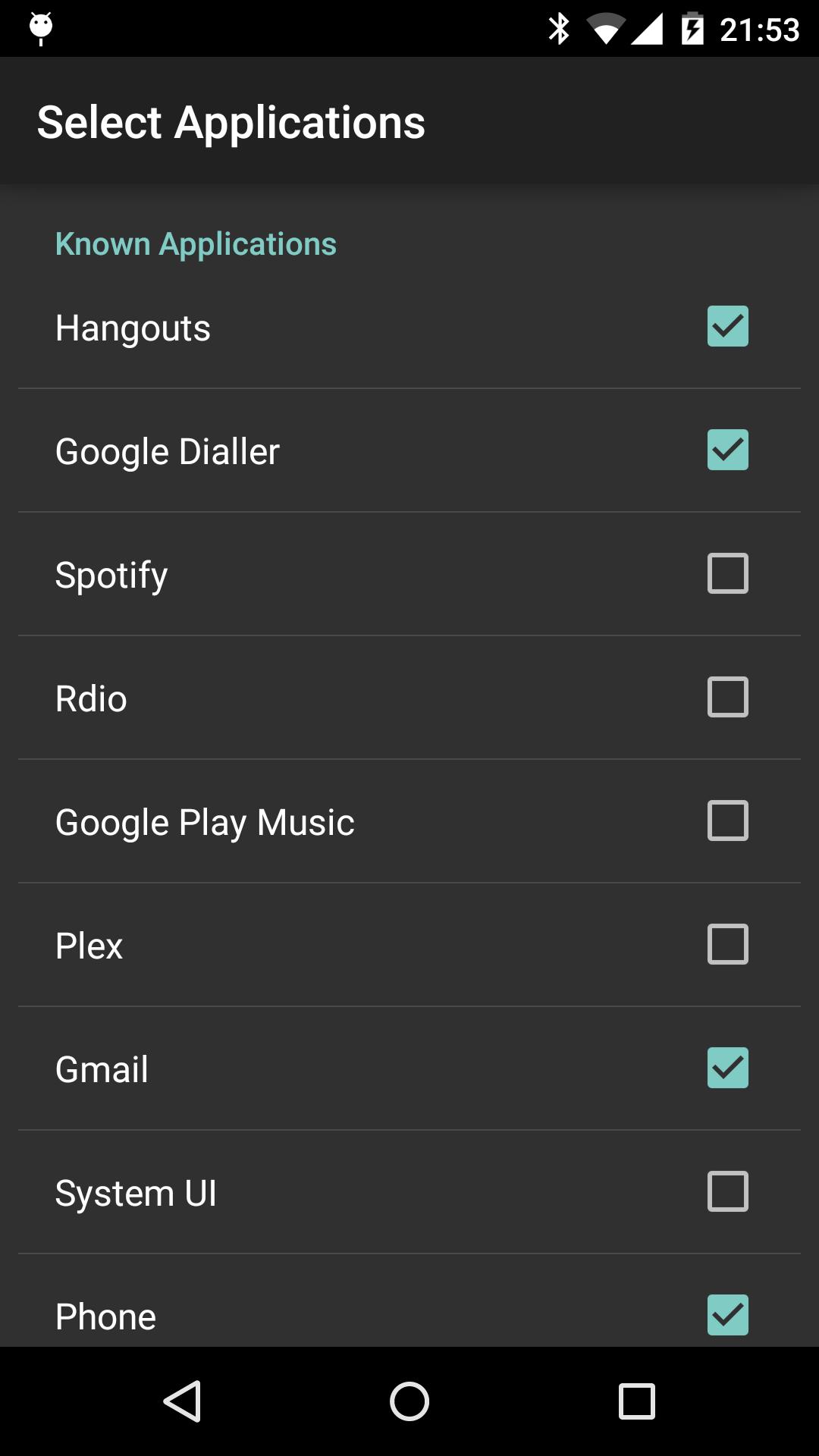Click the Select Applications title

coord(231,121)
